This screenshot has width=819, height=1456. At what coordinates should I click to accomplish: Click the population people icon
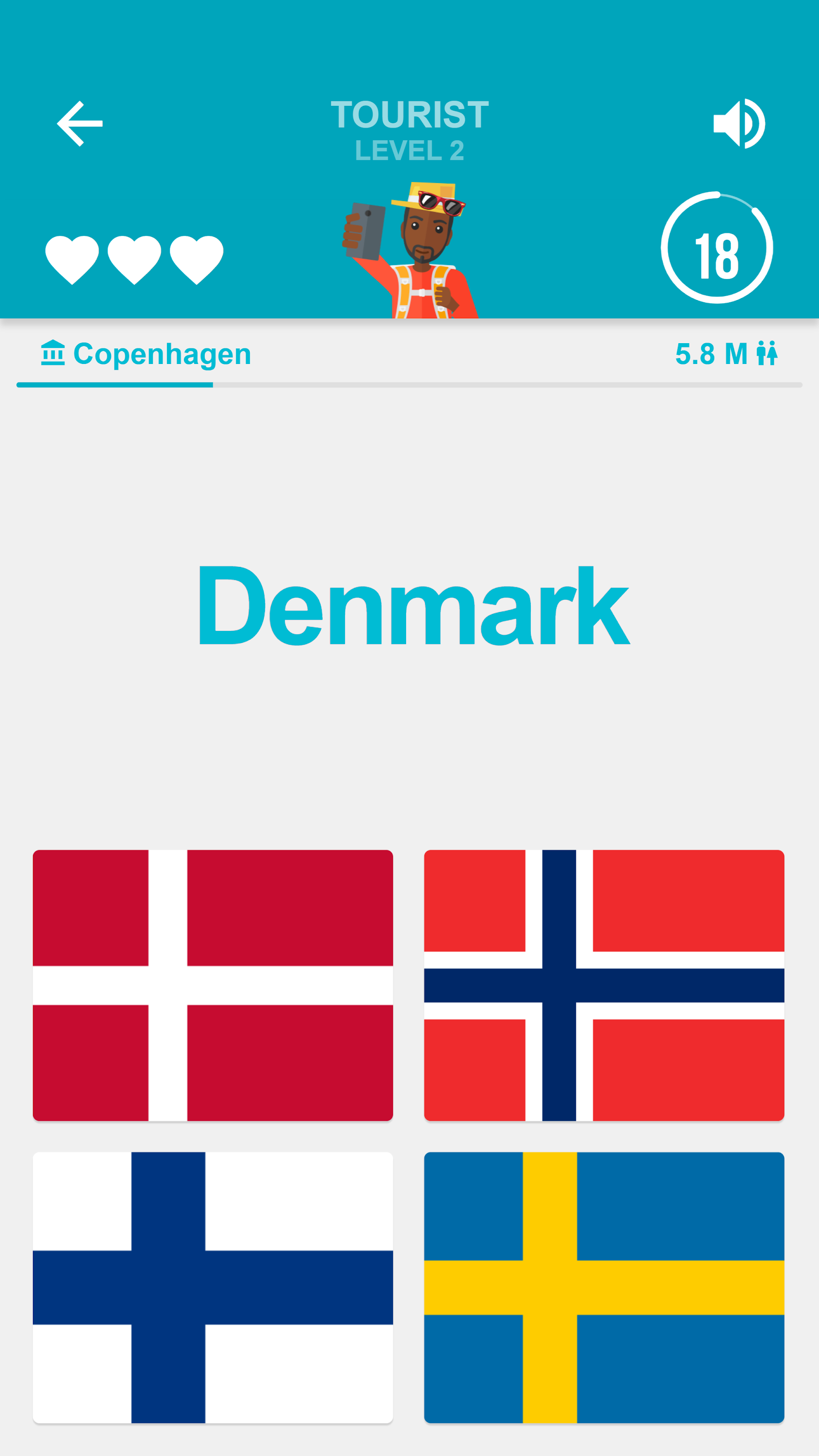pos(767,353)
